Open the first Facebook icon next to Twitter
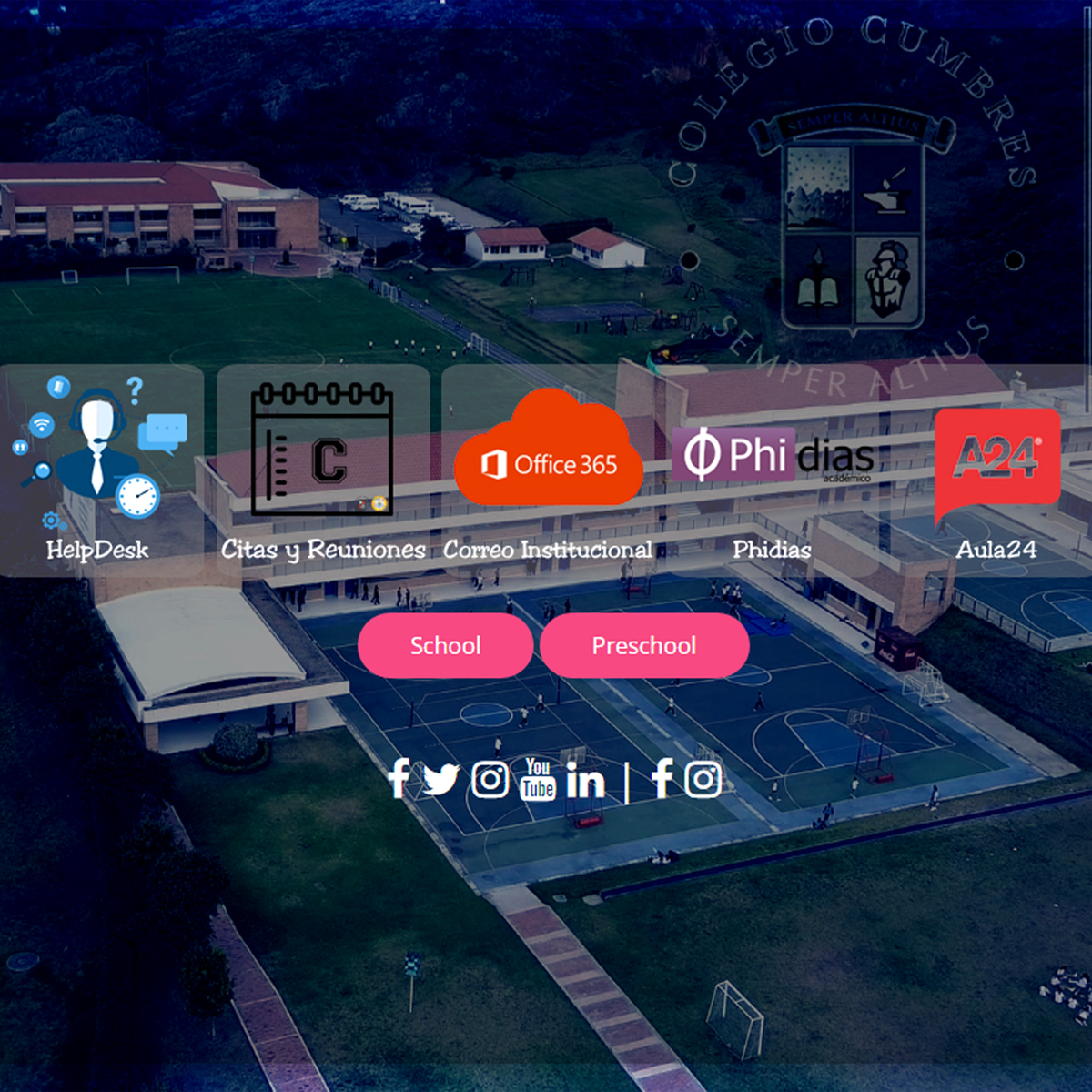Image resolution: width=1092 pixels, height=1092 pixels. tap(398, 780)
